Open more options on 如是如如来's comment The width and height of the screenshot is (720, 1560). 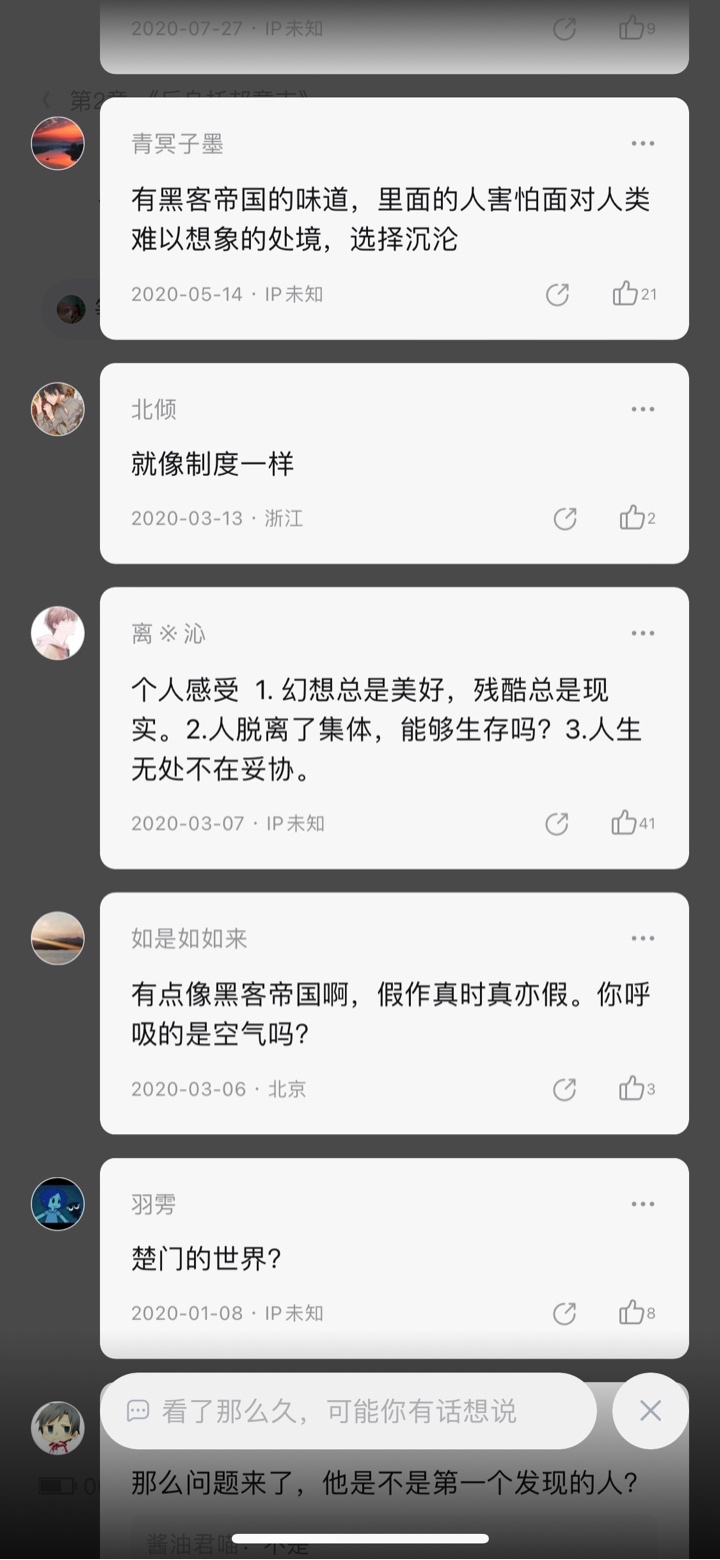(x=642, y=938)
